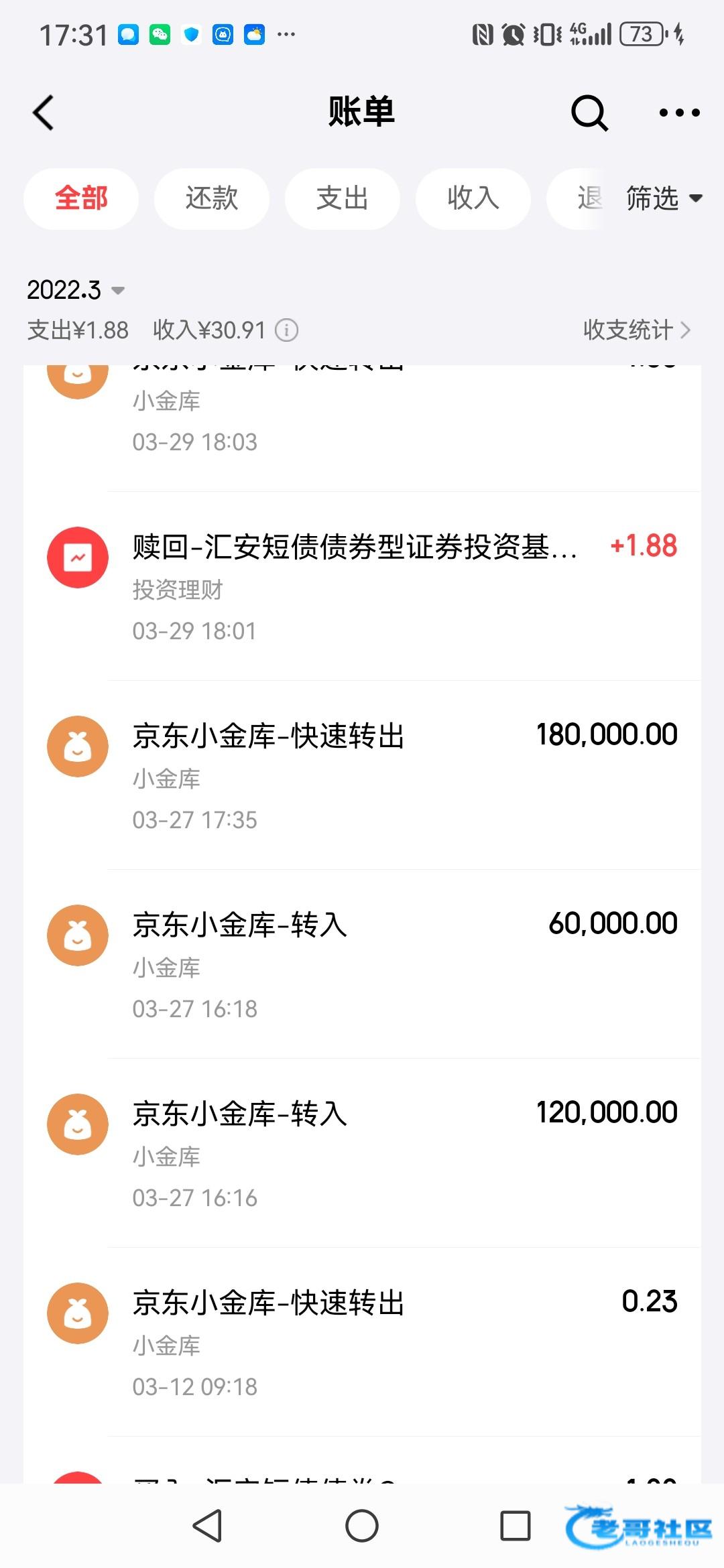
Task: Go back from the 账单 page
Action: pos(44,113)
